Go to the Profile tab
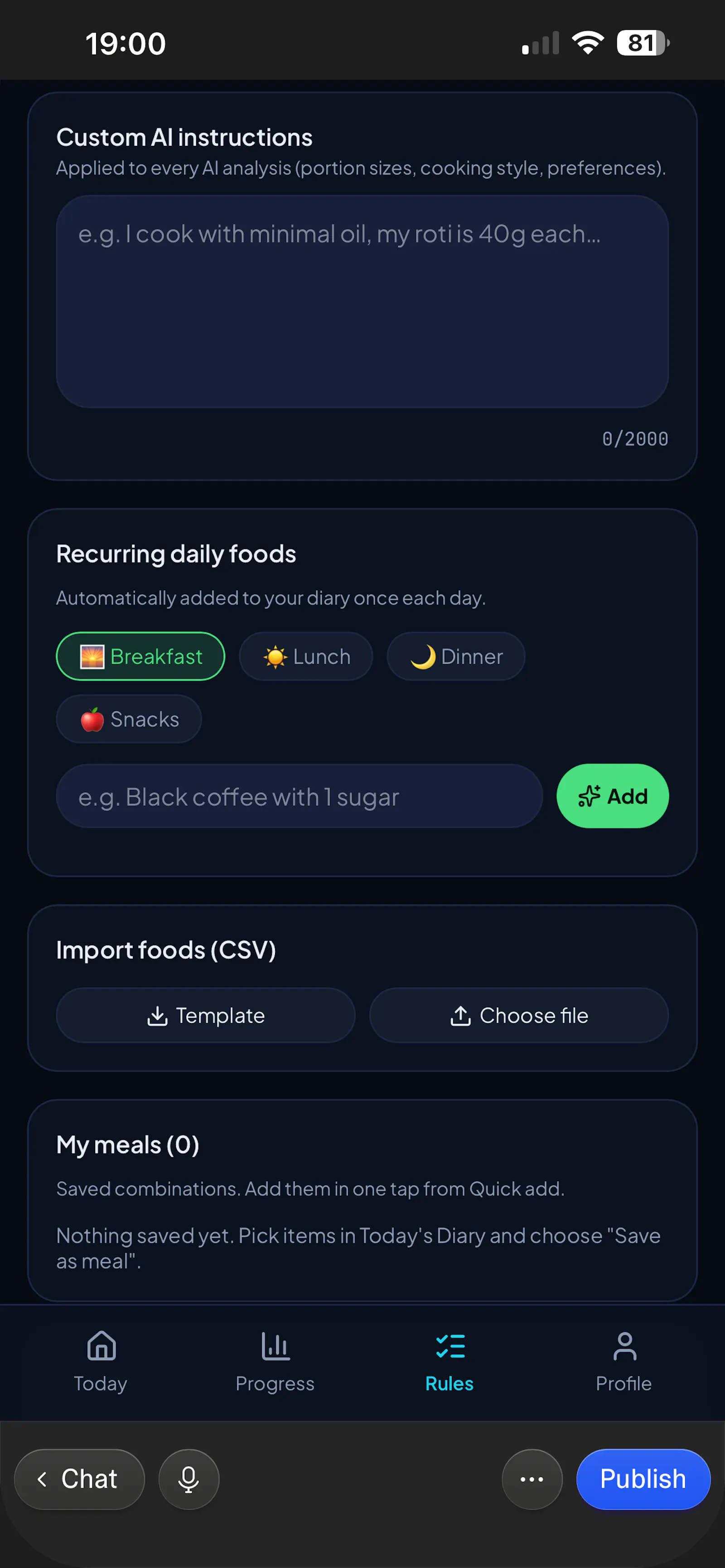 pos(624,1361)
